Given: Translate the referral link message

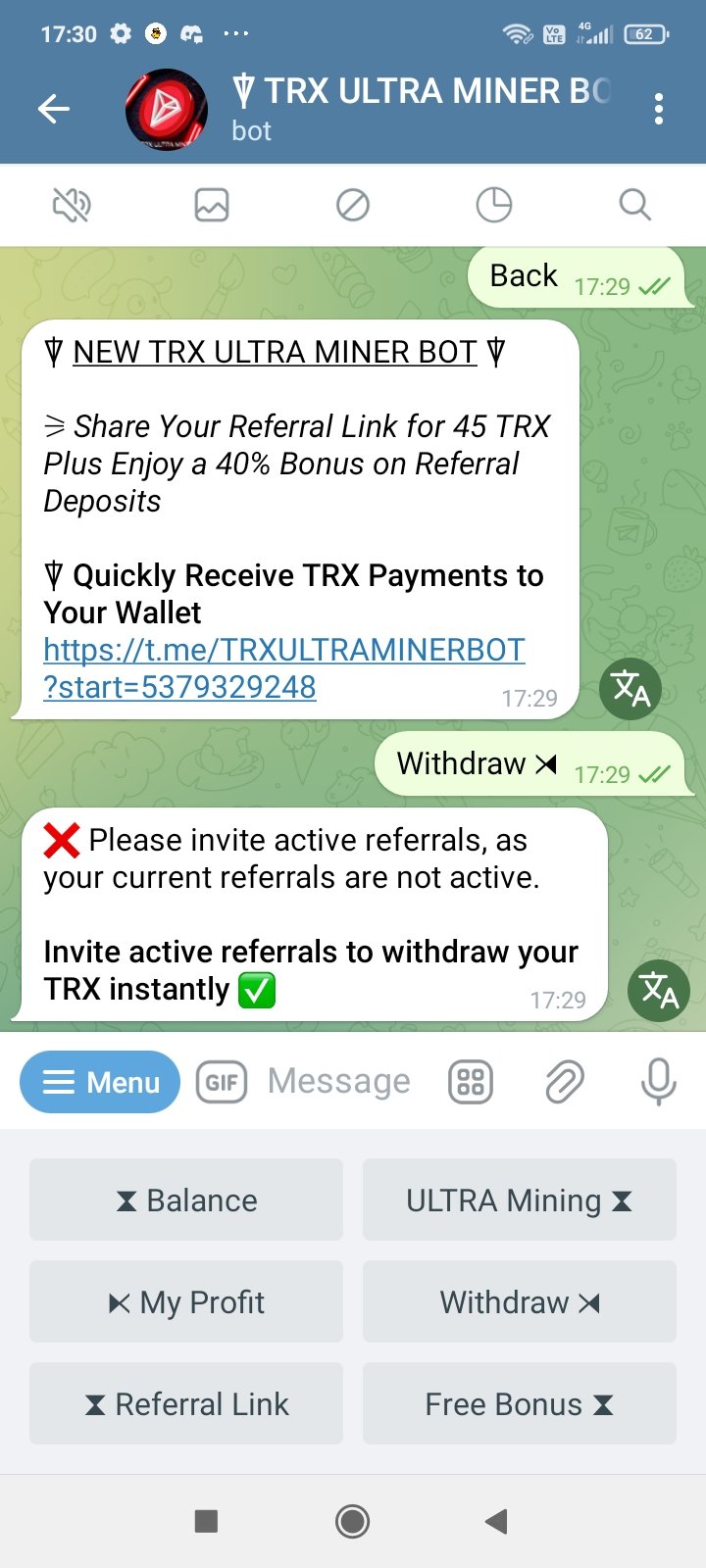Looking at the screenshot, I should pyautogui.click(x=630, y=689).
